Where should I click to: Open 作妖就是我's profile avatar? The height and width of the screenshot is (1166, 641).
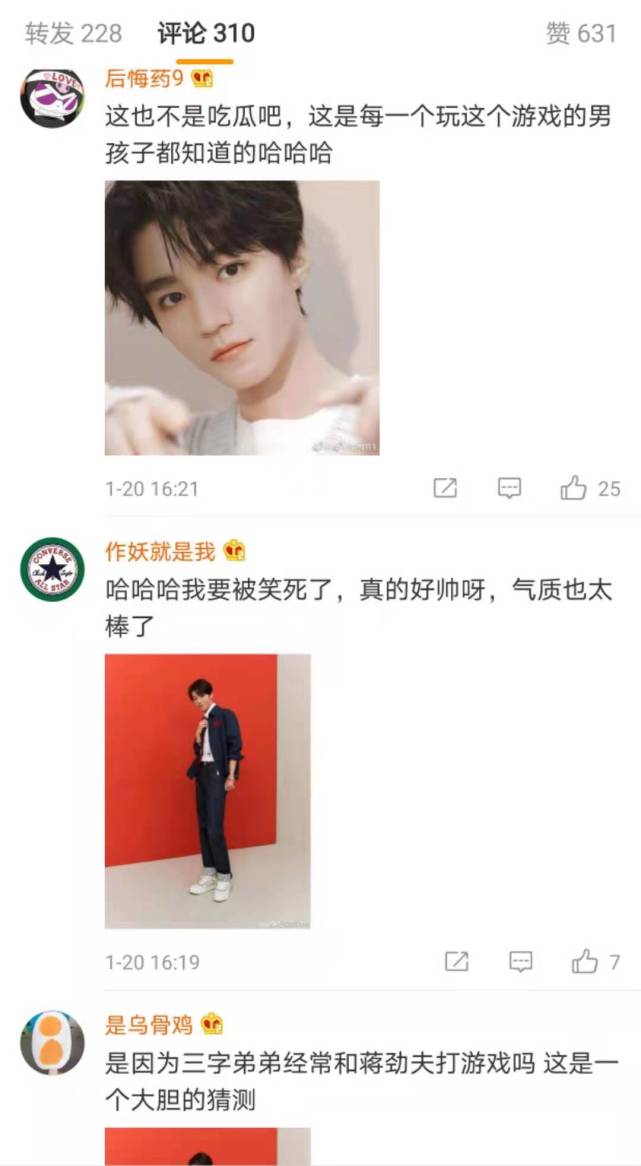[x=52, y=570]
